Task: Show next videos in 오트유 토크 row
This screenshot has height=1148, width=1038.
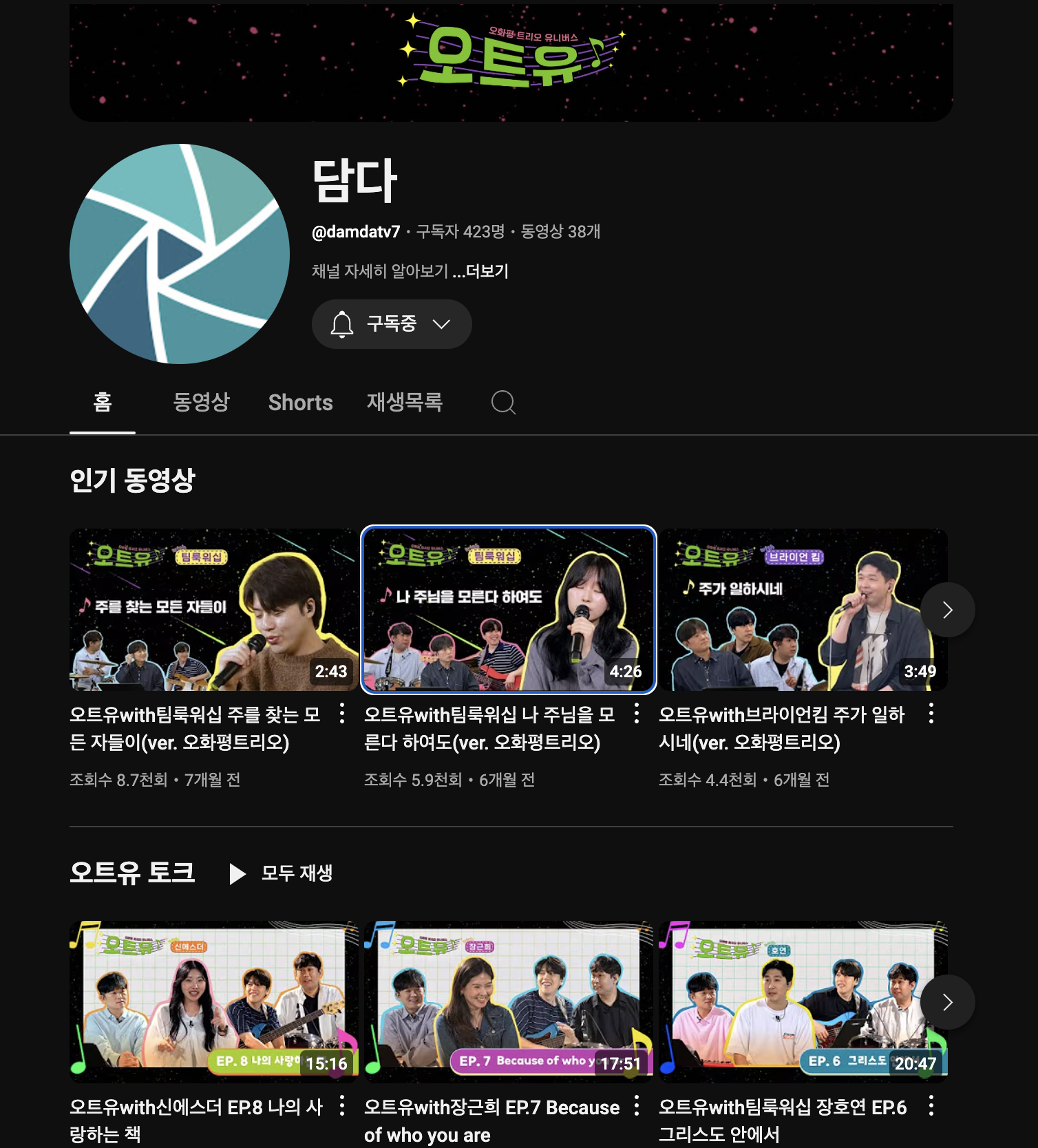Action: [x=947, y=1002]
